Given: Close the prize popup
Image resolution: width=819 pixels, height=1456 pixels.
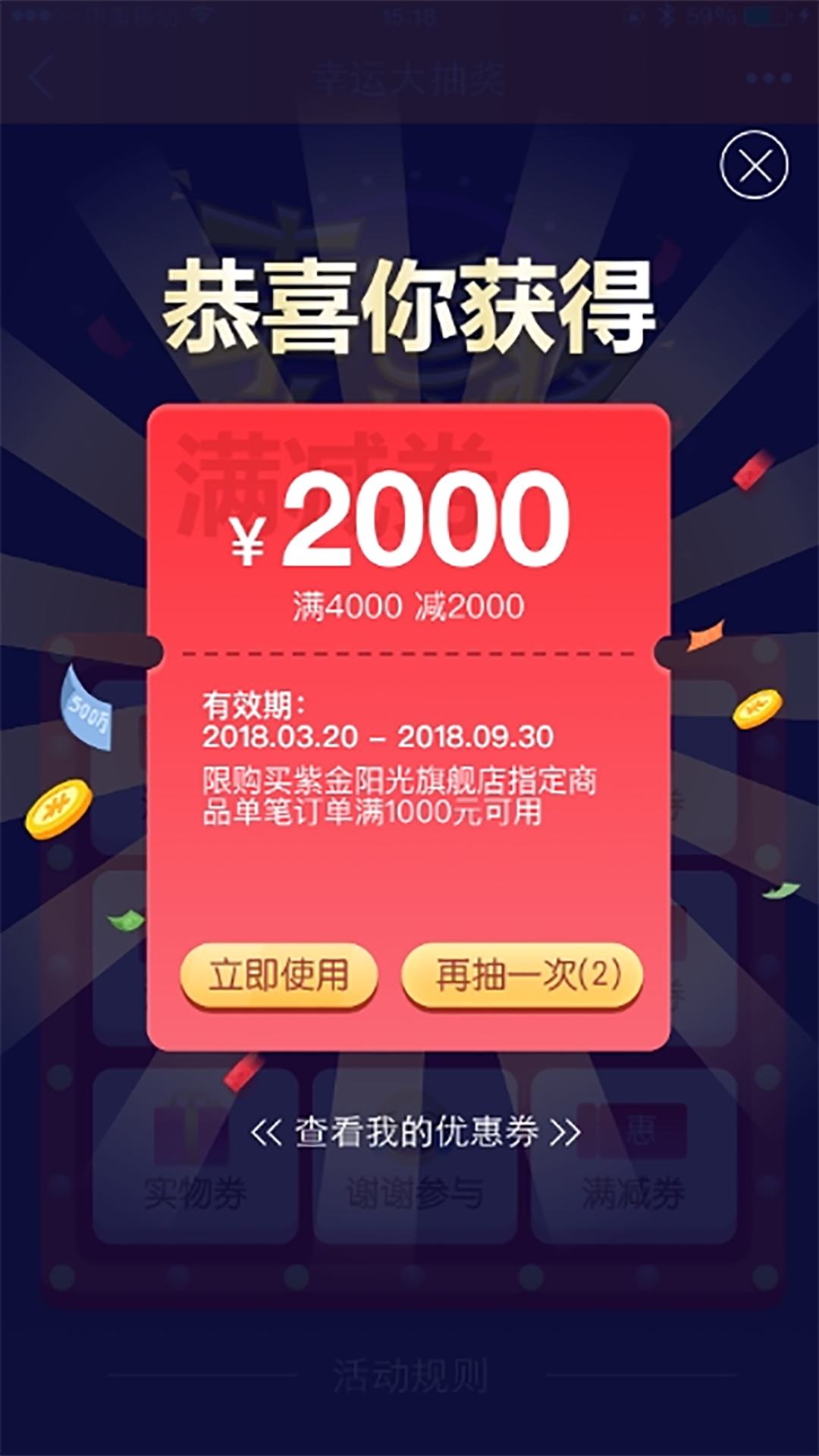Looking at the screenshot, I should point(754,165).
